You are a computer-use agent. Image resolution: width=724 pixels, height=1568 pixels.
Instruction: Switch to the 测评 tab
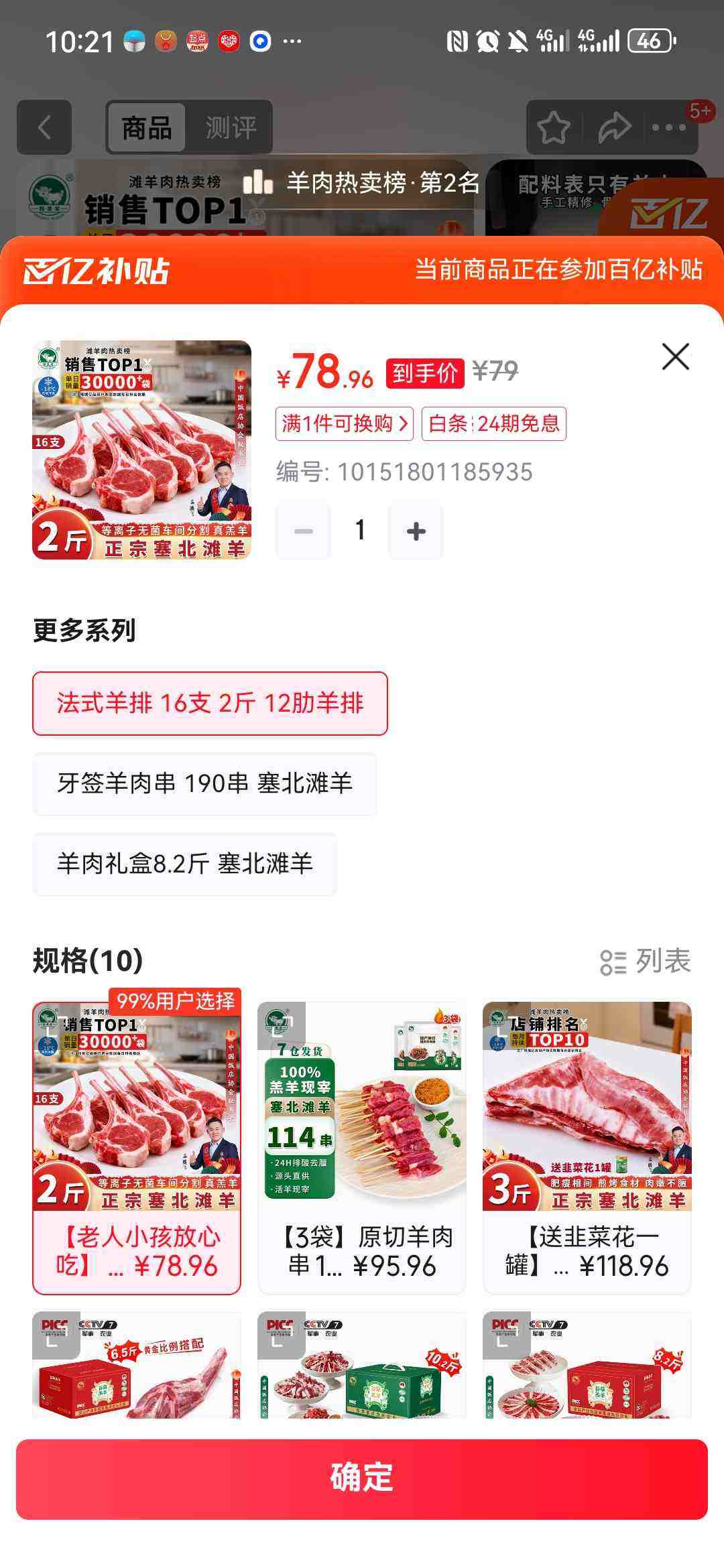click(231, 127)
